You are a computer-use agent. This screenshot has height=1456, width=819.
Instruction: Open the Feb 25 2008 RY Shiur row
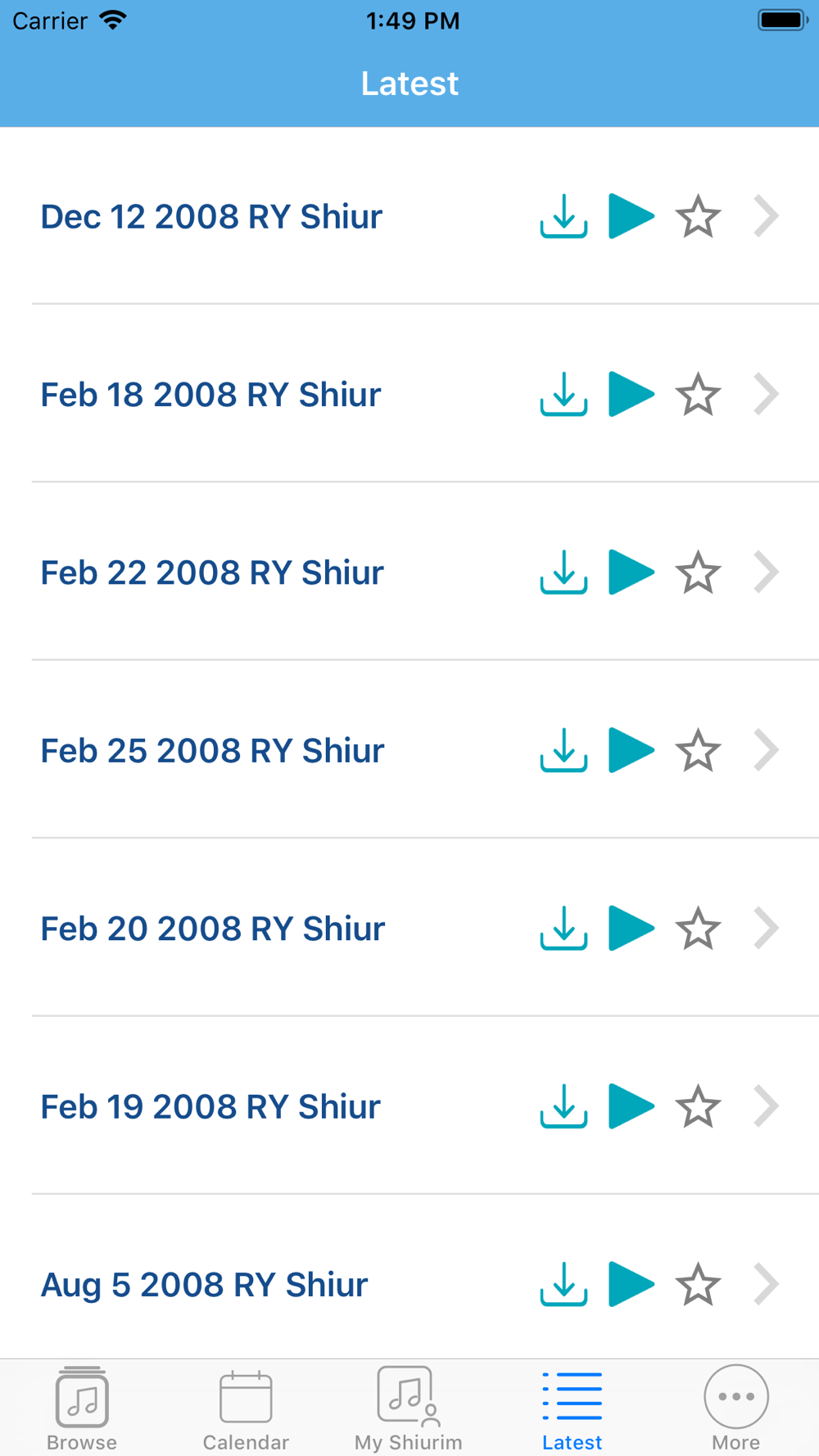409,750
